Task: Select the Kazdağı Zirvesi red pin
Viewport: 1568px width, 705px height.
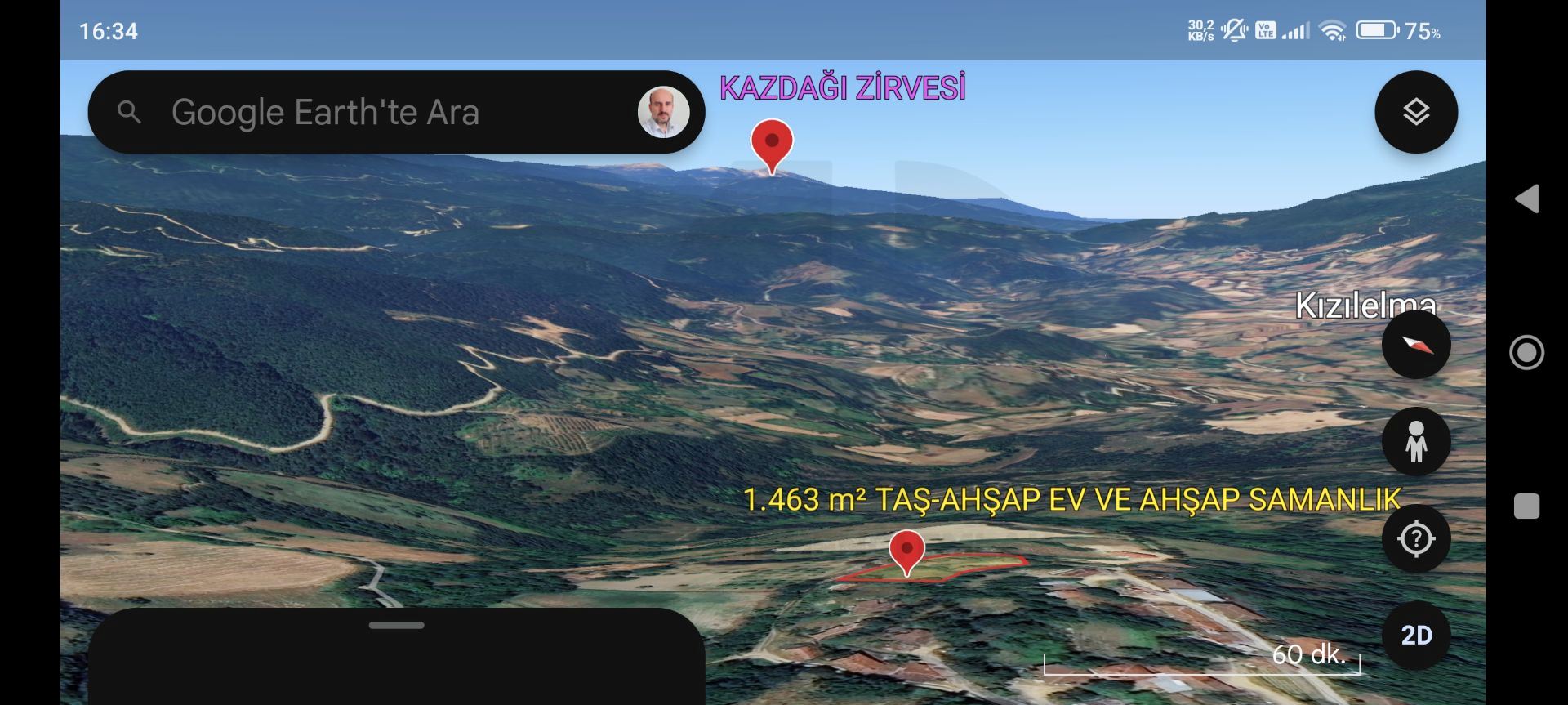Action: pos(772,143)
